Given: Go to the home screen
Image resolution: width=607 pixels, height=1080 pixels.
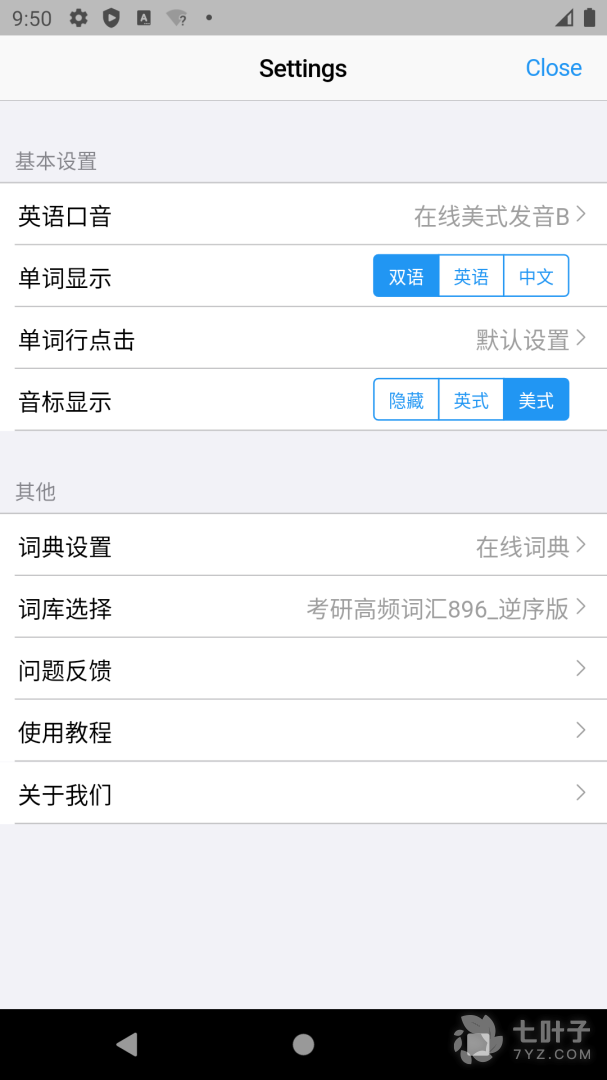Looking at the screenshot, I should [x=303, y=1045].
